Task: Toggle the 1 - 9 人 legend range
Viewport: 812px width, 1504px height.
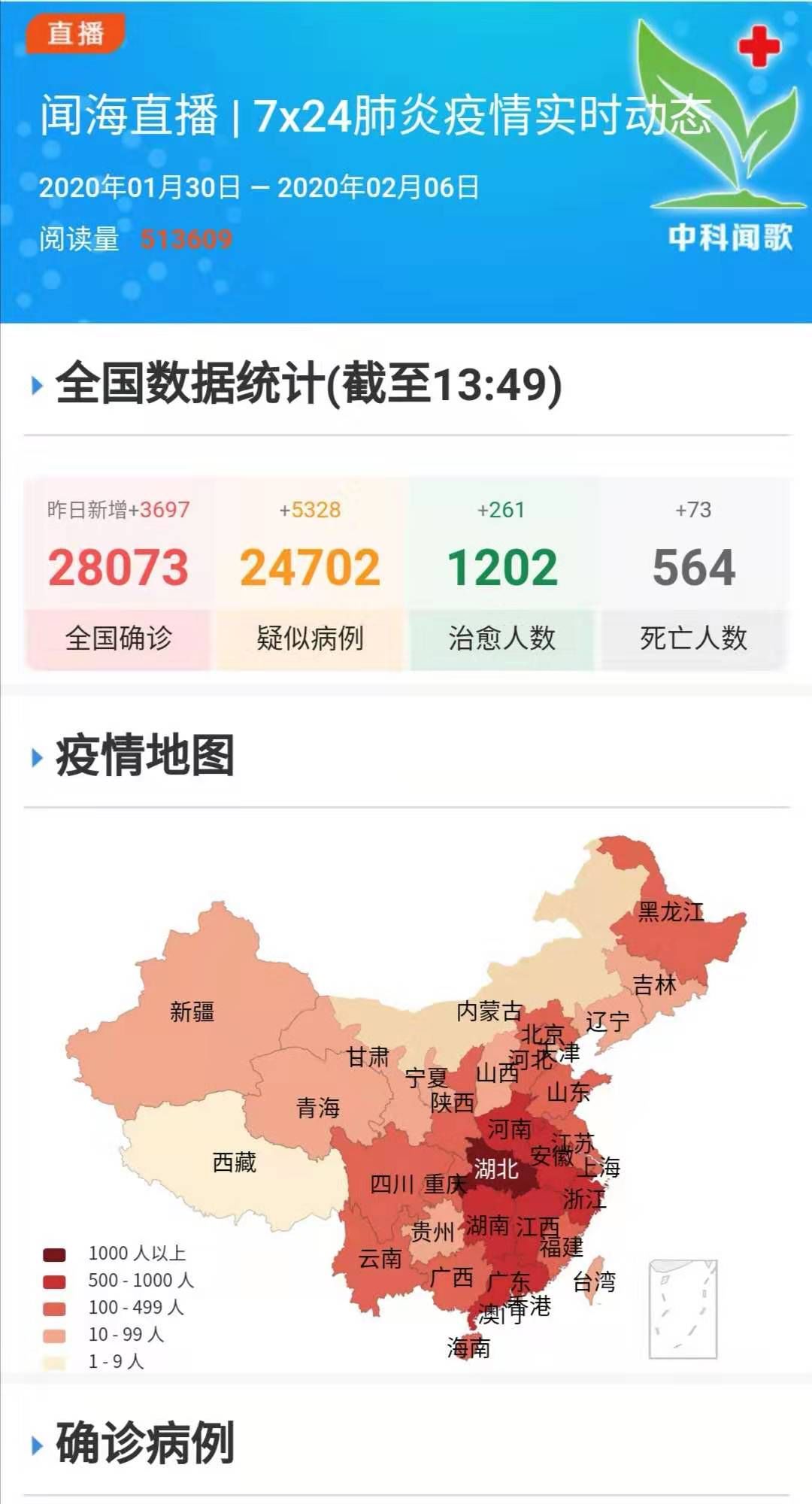Action: 93,1361
